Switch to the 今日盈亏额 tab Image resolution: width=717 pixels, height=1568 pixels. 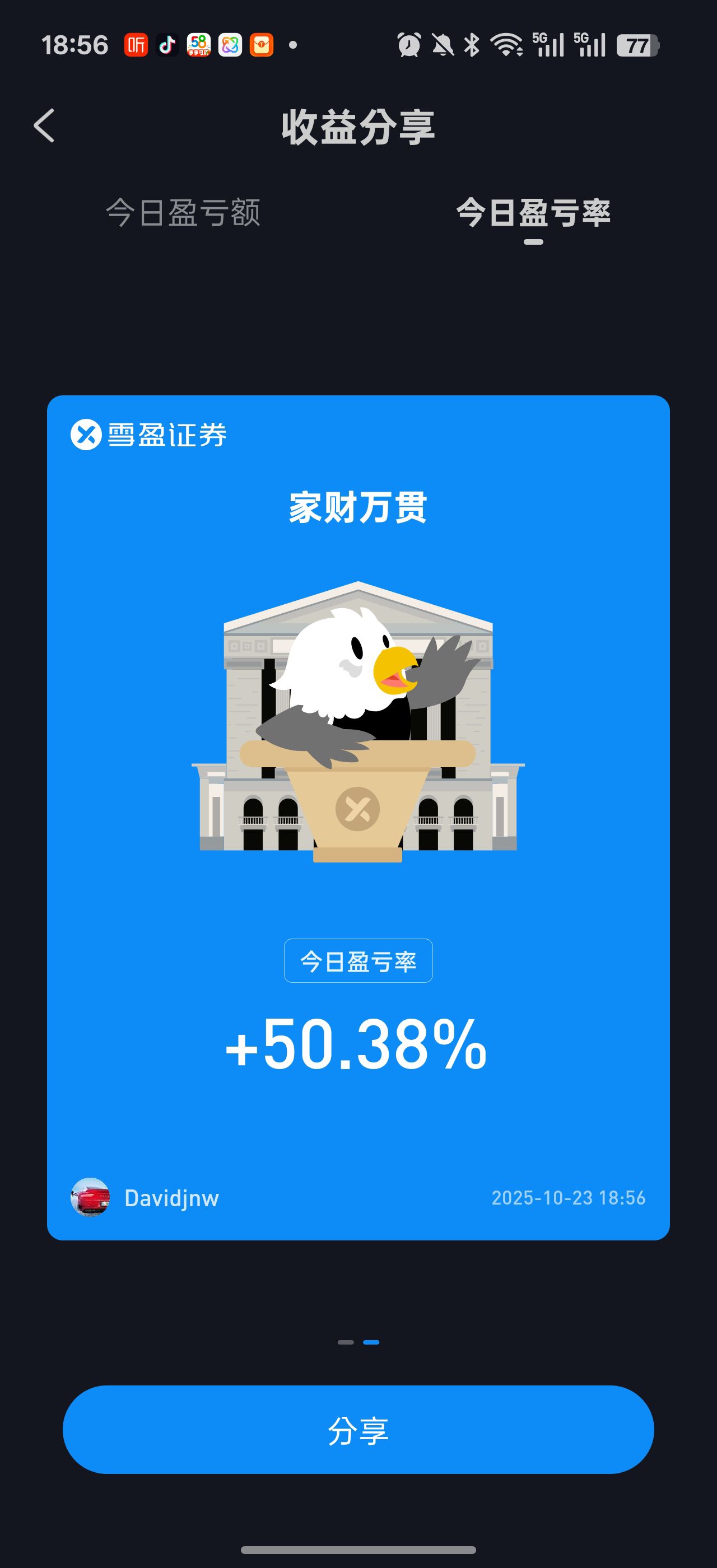[183, 213]
